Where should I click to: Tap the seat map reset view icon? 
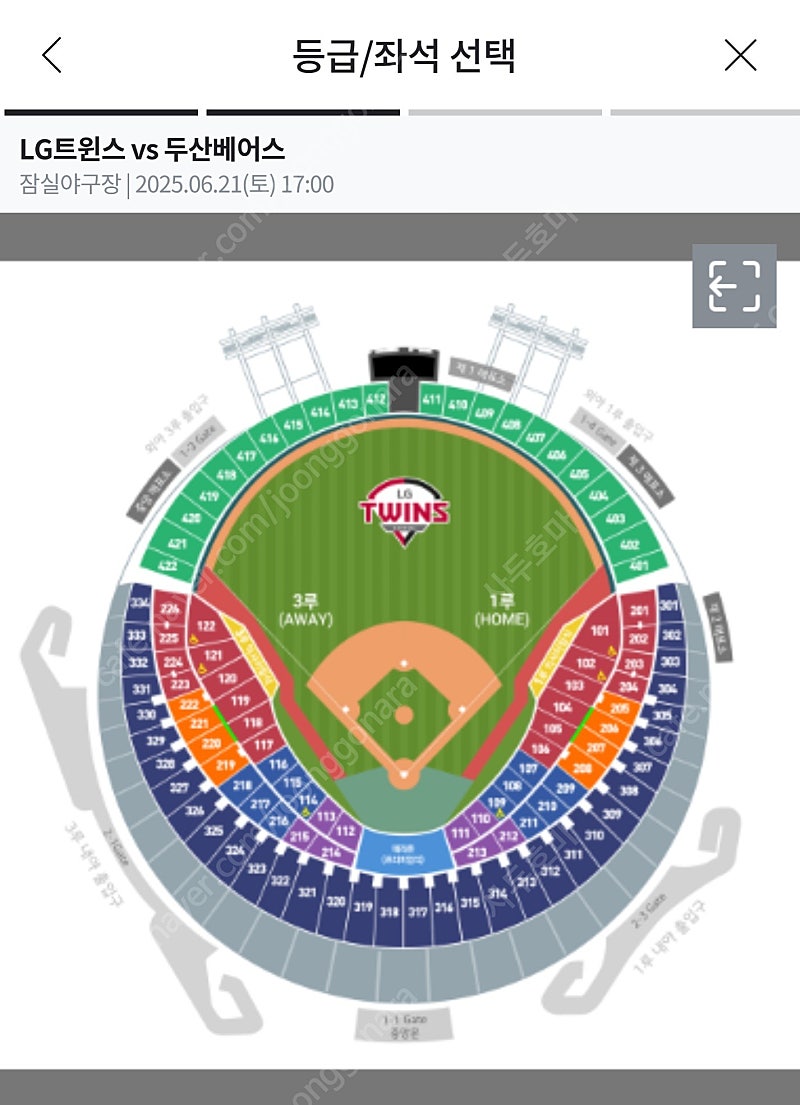click(x=734, y=285)
